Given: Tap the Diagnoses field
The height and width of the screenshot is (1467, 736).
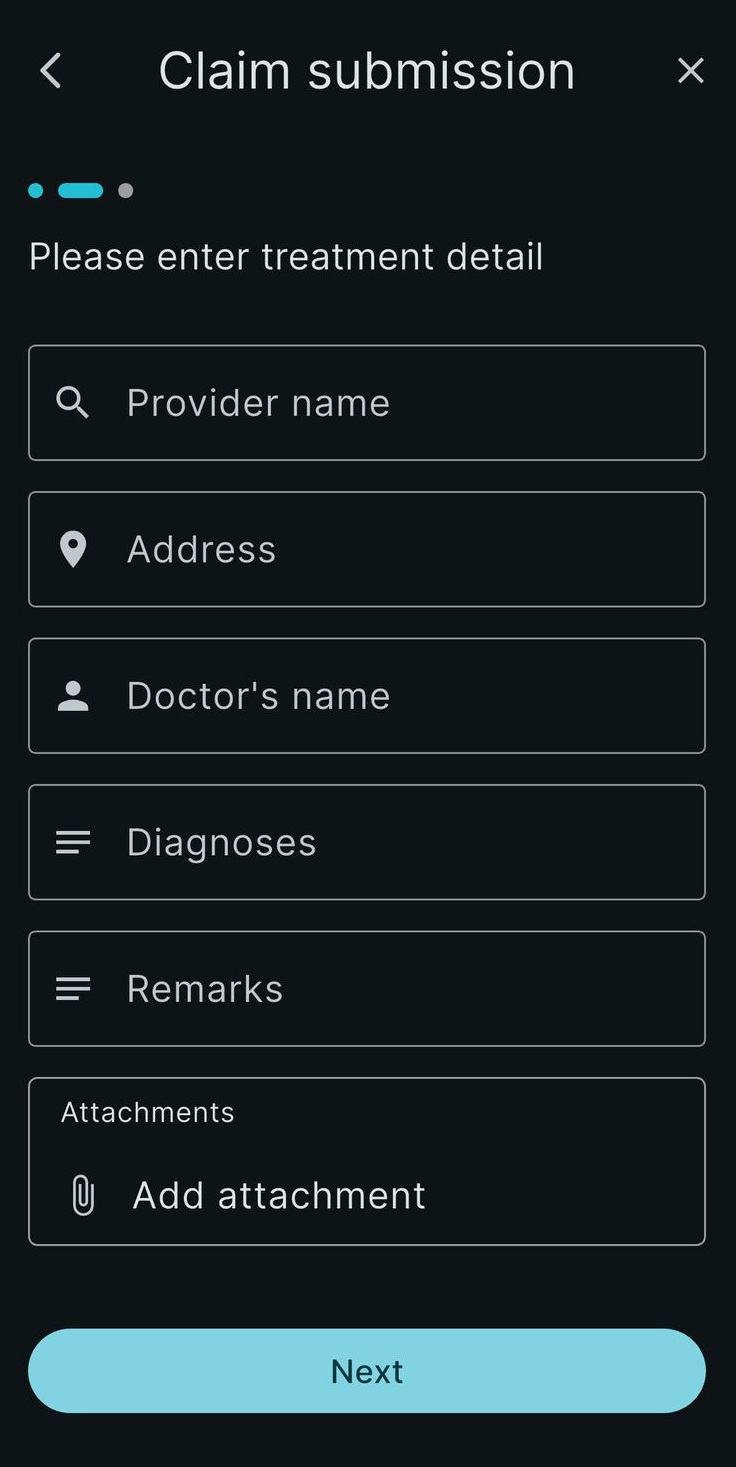Looking at the screenshot, I should 366,842.
